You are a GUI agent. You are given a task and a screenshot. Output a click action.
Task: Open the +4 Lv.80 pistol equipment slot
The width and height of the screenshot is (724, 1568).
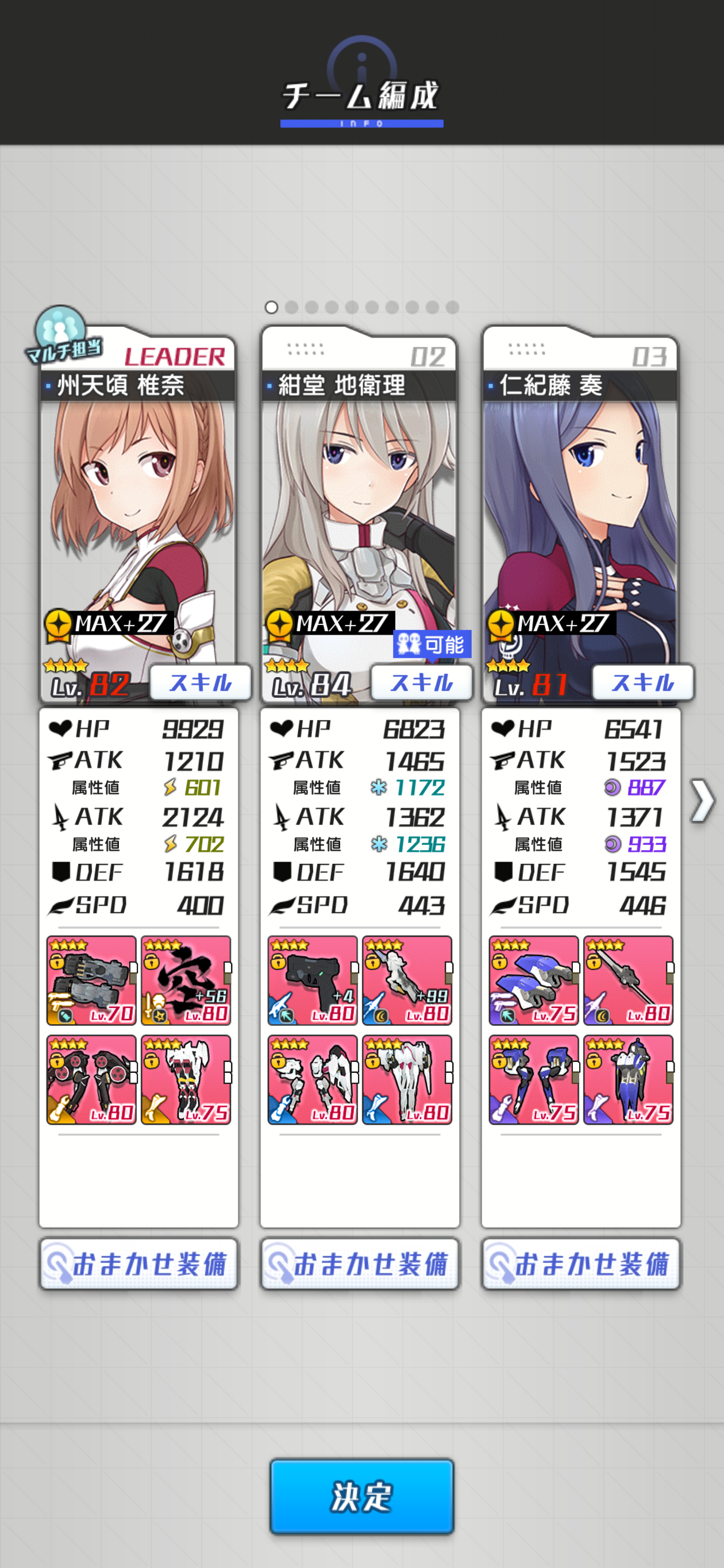coord(313,980)
